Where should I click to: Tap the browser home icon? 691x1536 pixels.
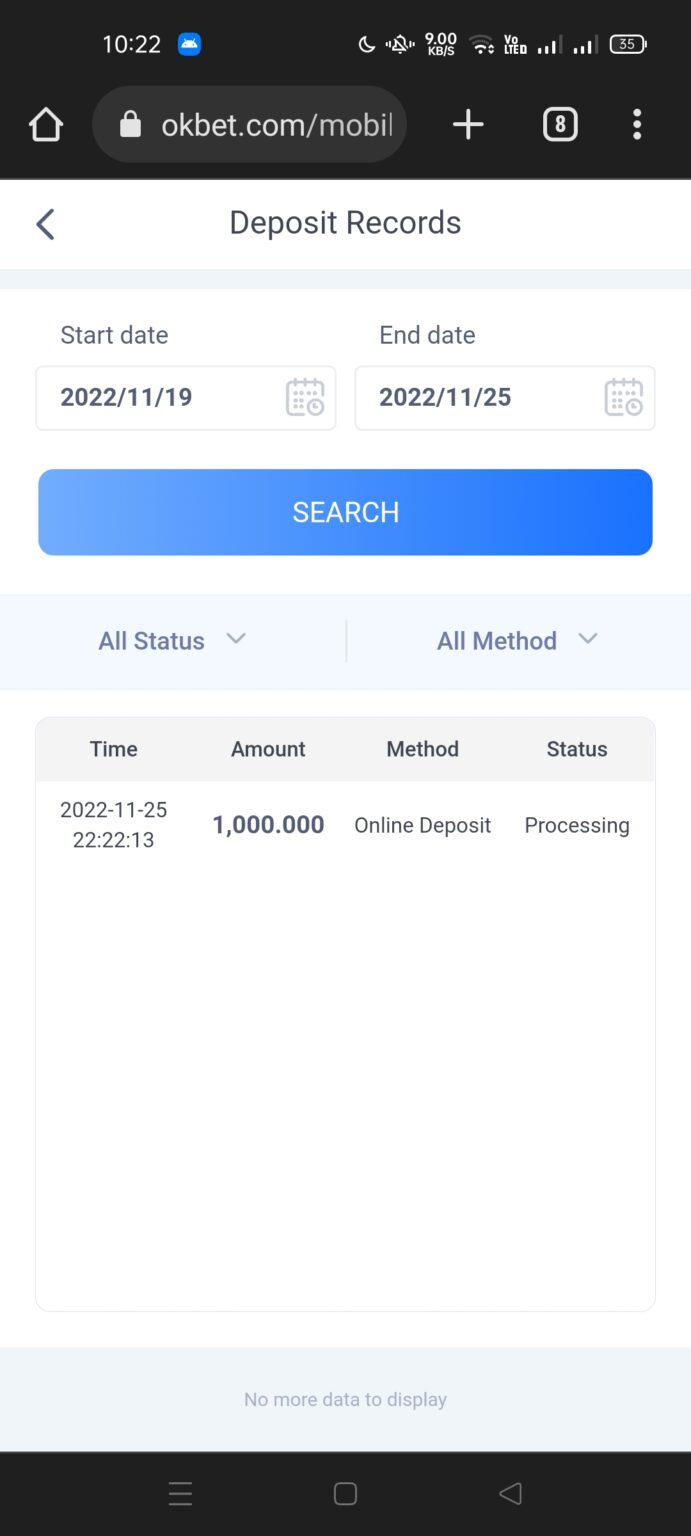click(46, 125)
